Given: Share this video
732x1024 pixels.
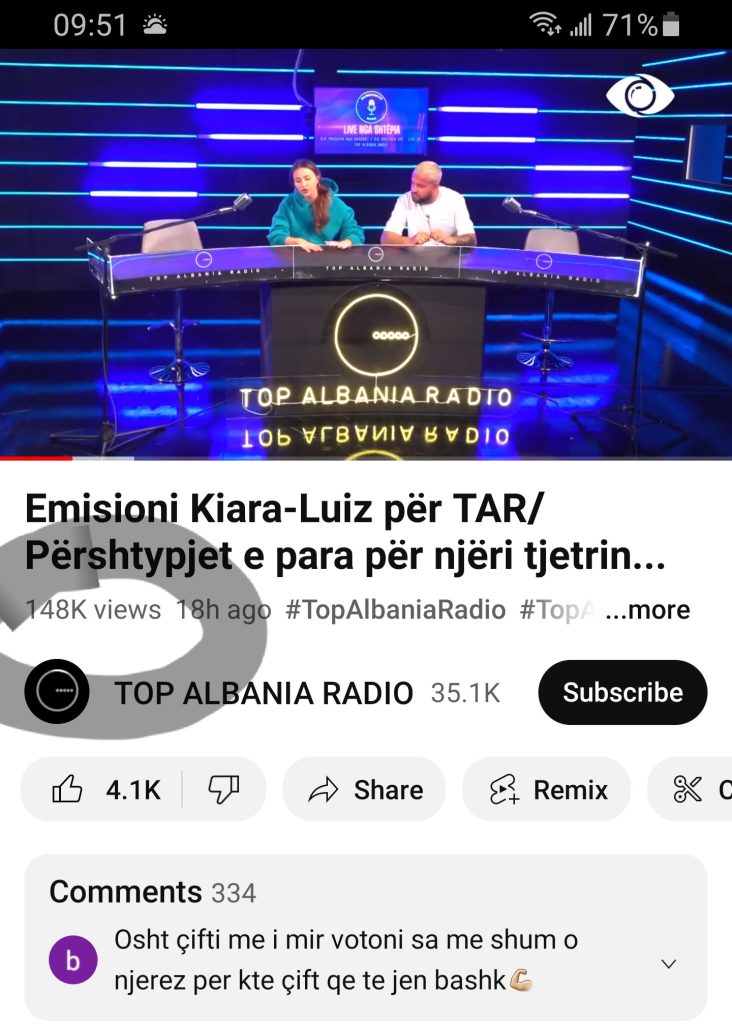Looking at the screenshot, I should [x=364, y=790].
